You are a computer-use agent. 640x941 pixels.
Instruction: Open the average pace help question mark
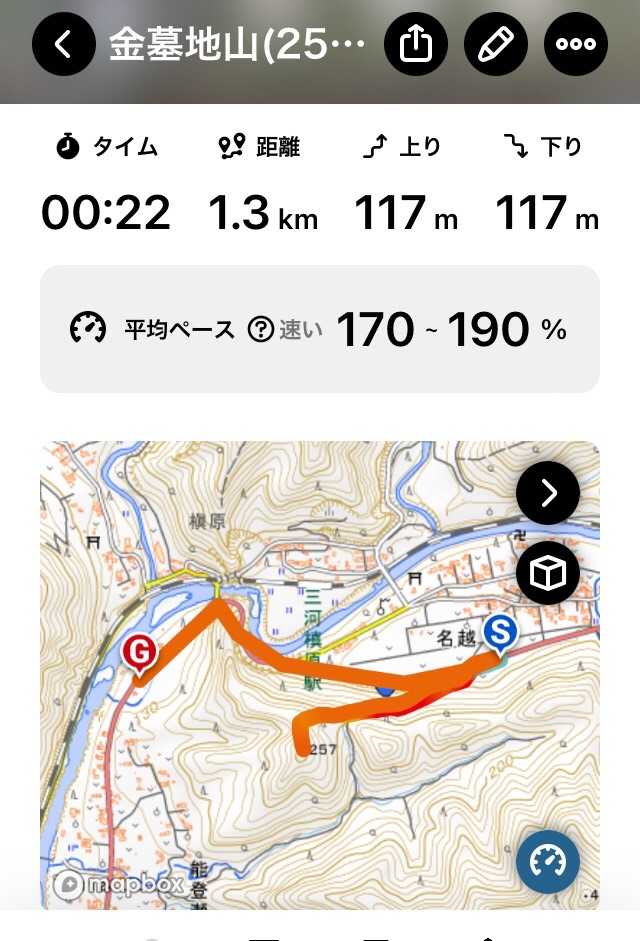pos(261,329)
